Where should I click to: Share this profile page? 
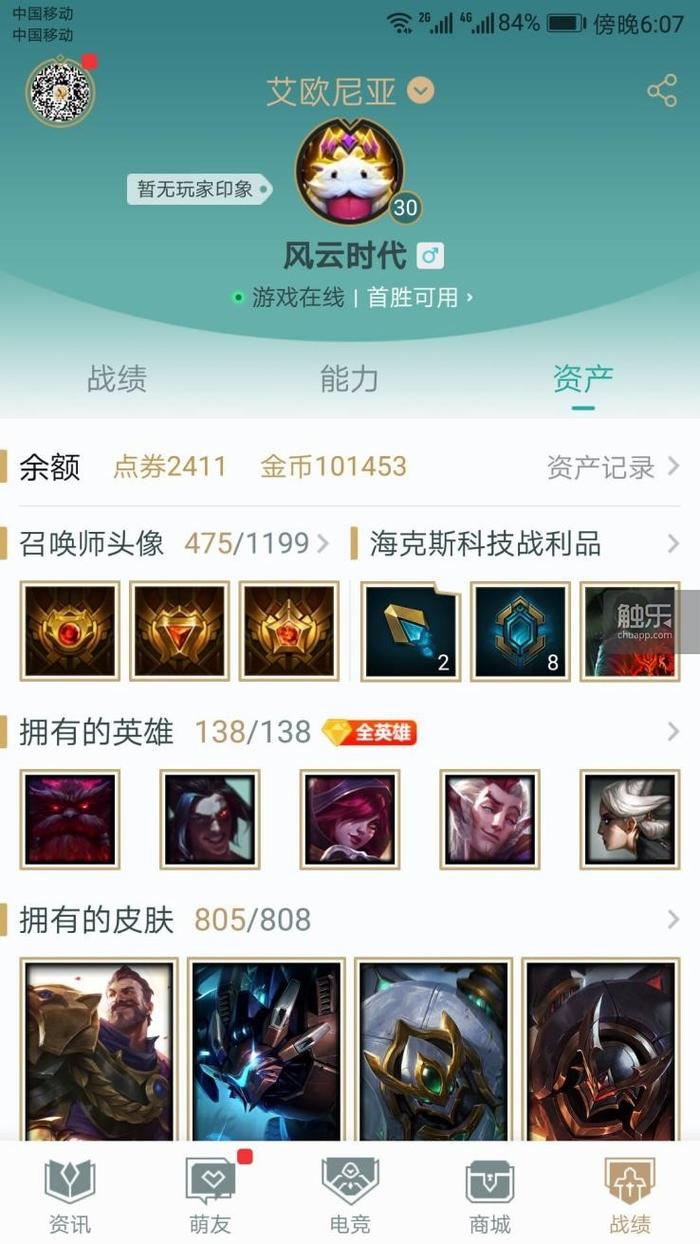pyautogui.click(x=662, y=91)
